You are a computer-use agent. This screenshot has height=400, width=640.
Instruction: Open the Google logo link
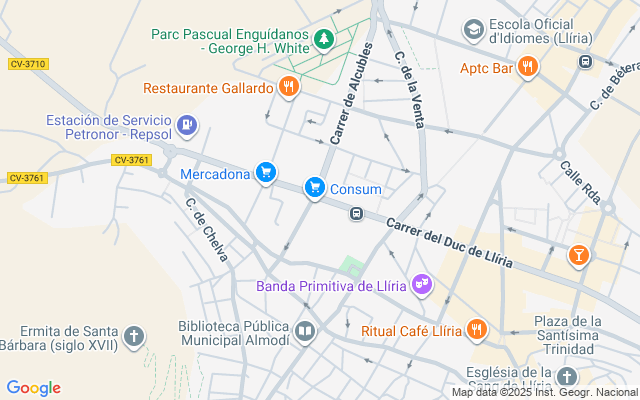click(x=33, y=388)
